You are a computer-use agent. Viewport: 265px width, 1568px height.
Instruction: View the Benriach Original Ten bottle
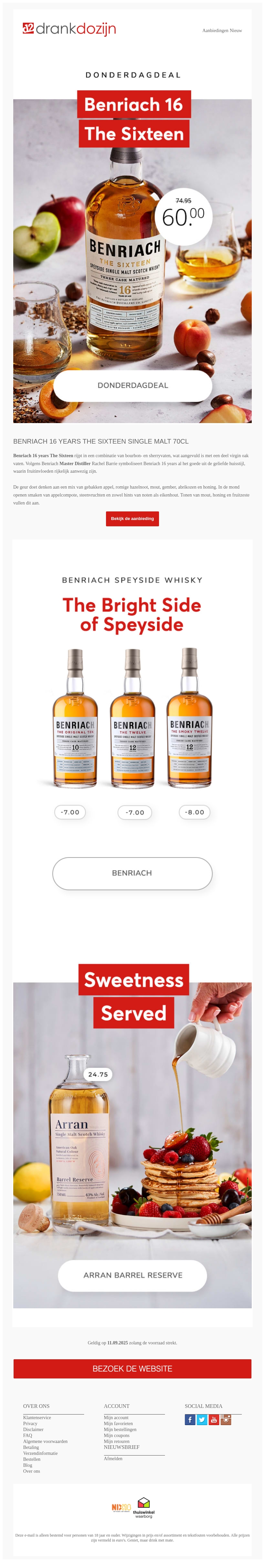(x=75, y=718)
